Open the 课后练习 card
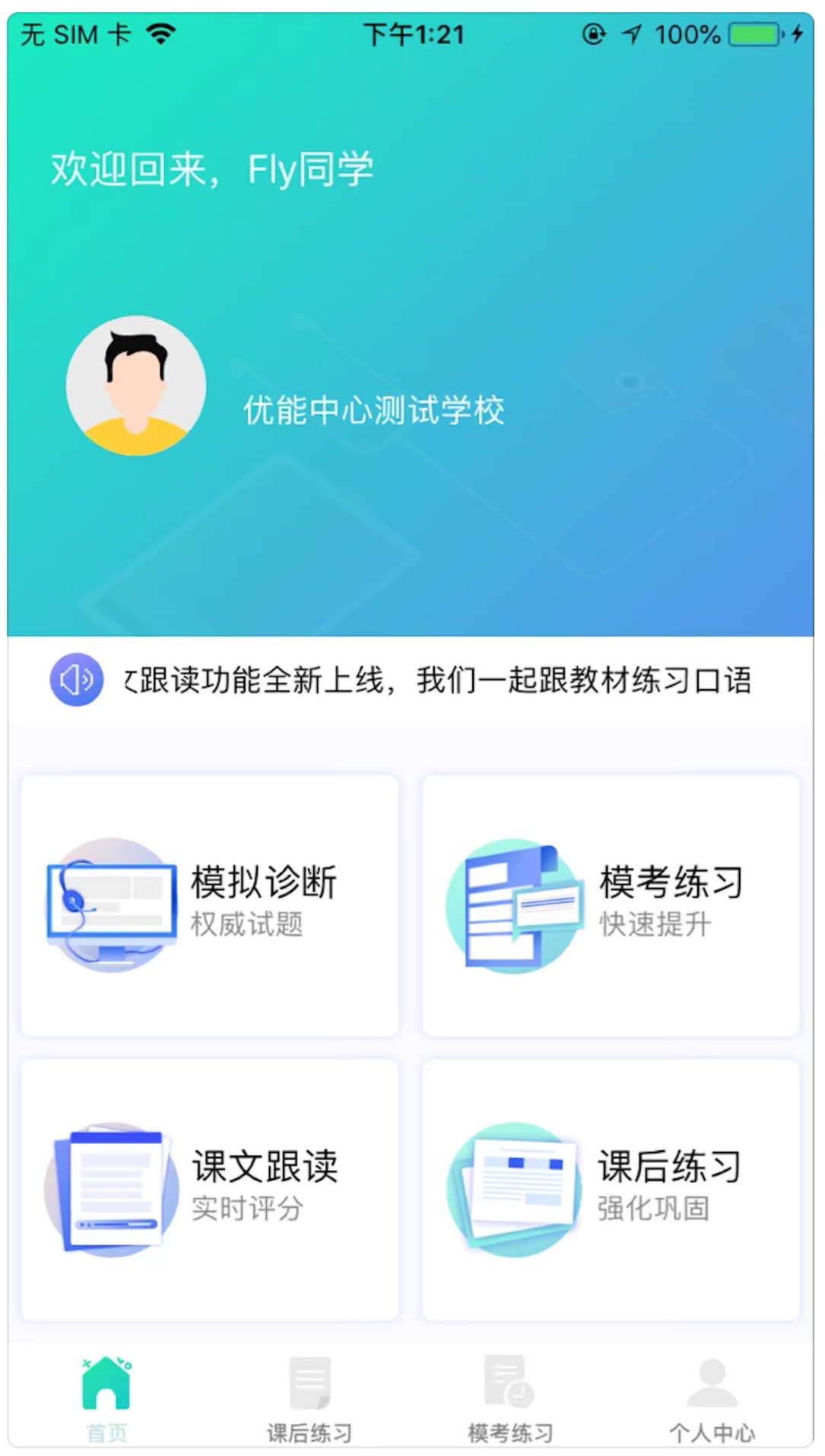The height and width of the screenshot is (1456, 825). point(611,1189)
